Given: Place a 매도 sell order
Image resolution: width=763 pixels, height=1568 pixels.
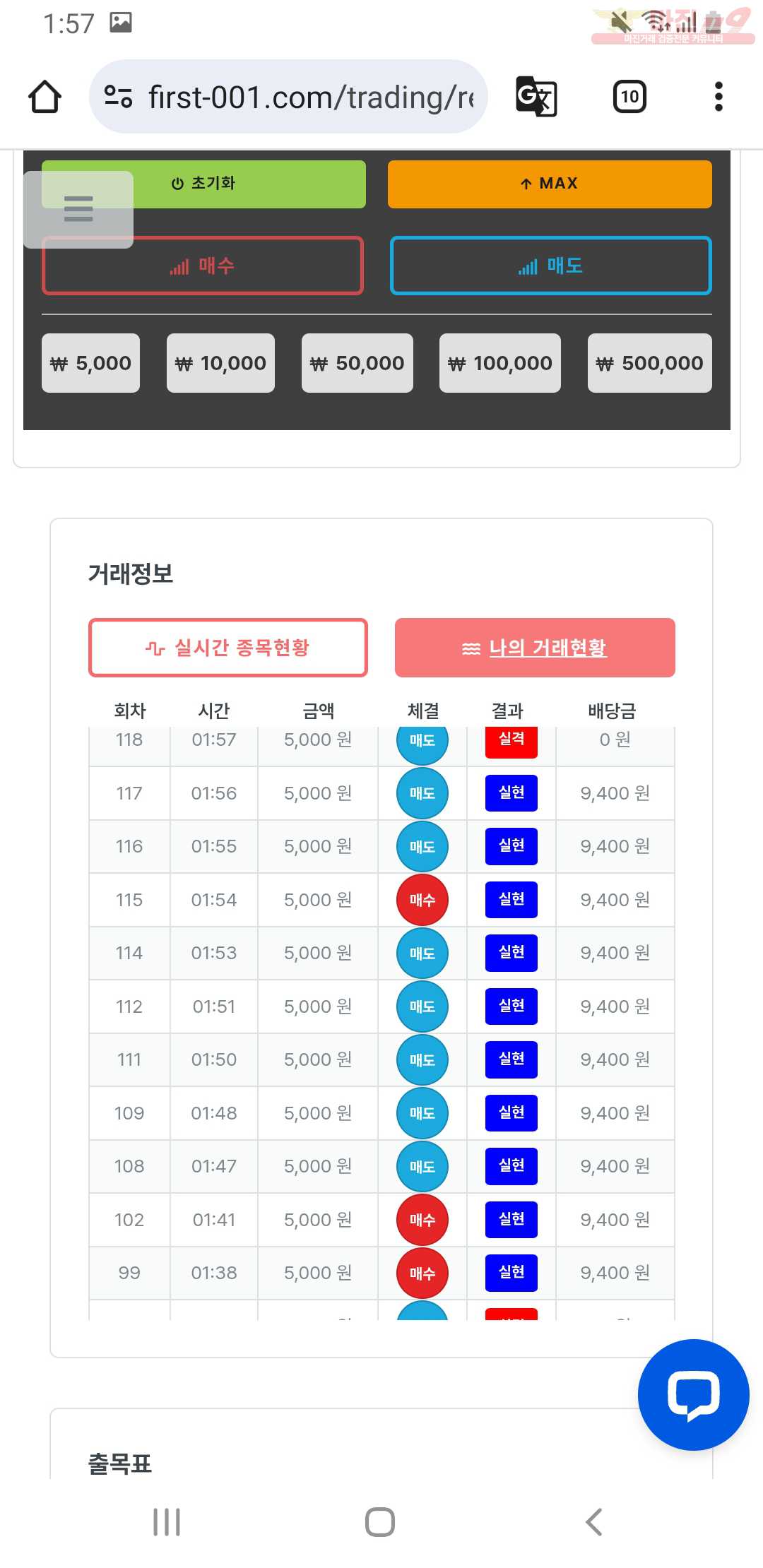Looking at the screenshot, I should click(x=550, y=266).
